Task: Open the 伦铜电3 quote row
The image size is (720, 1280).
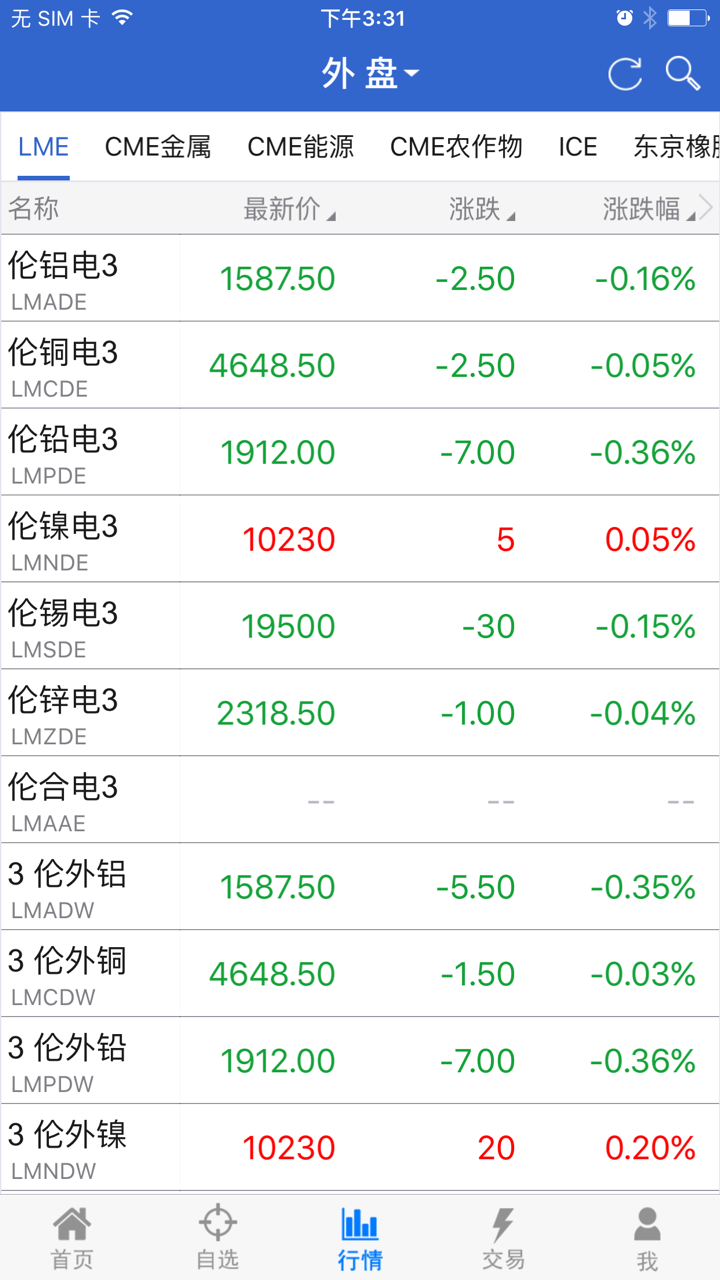Action: pyautogui.click(x=360, y=366)
